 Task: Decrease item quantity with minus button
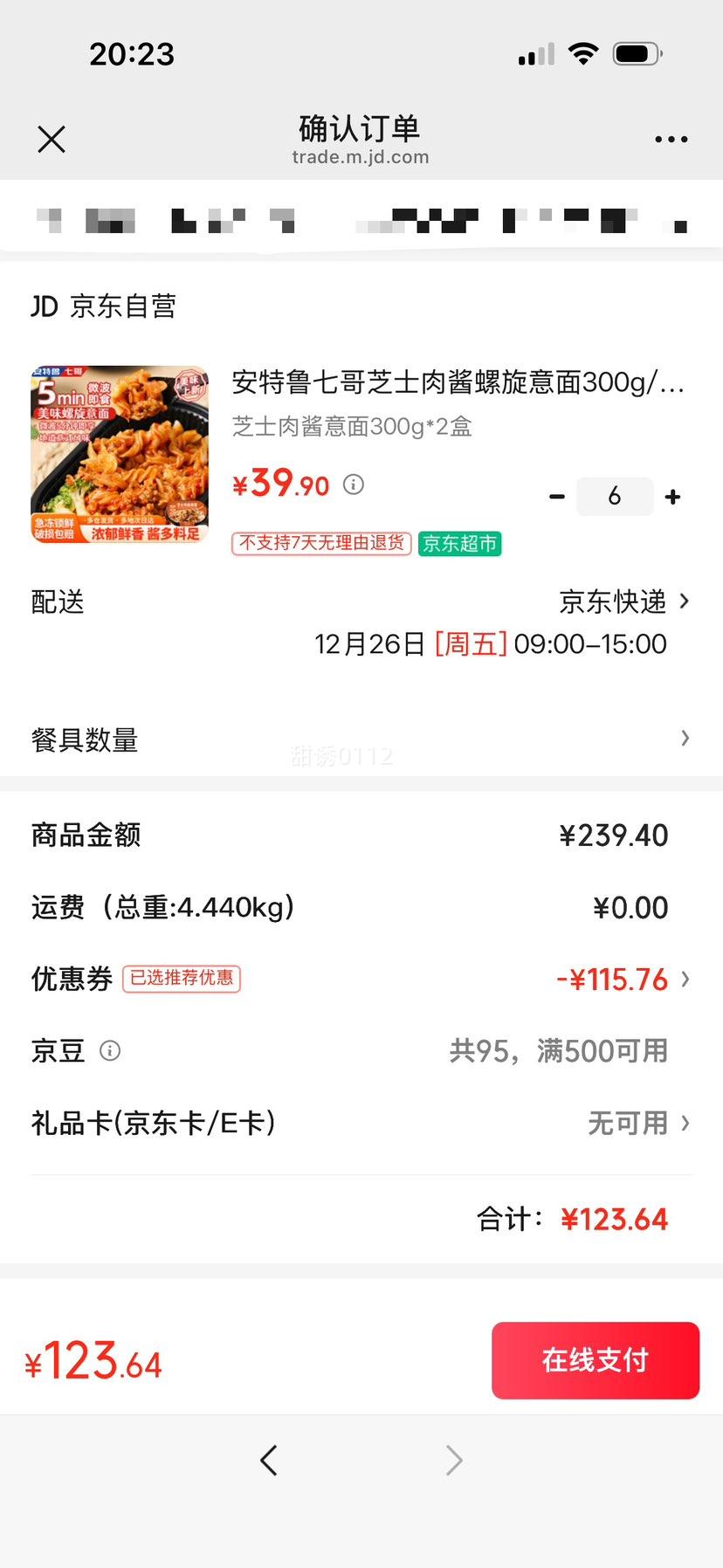(x=557, y=496)
